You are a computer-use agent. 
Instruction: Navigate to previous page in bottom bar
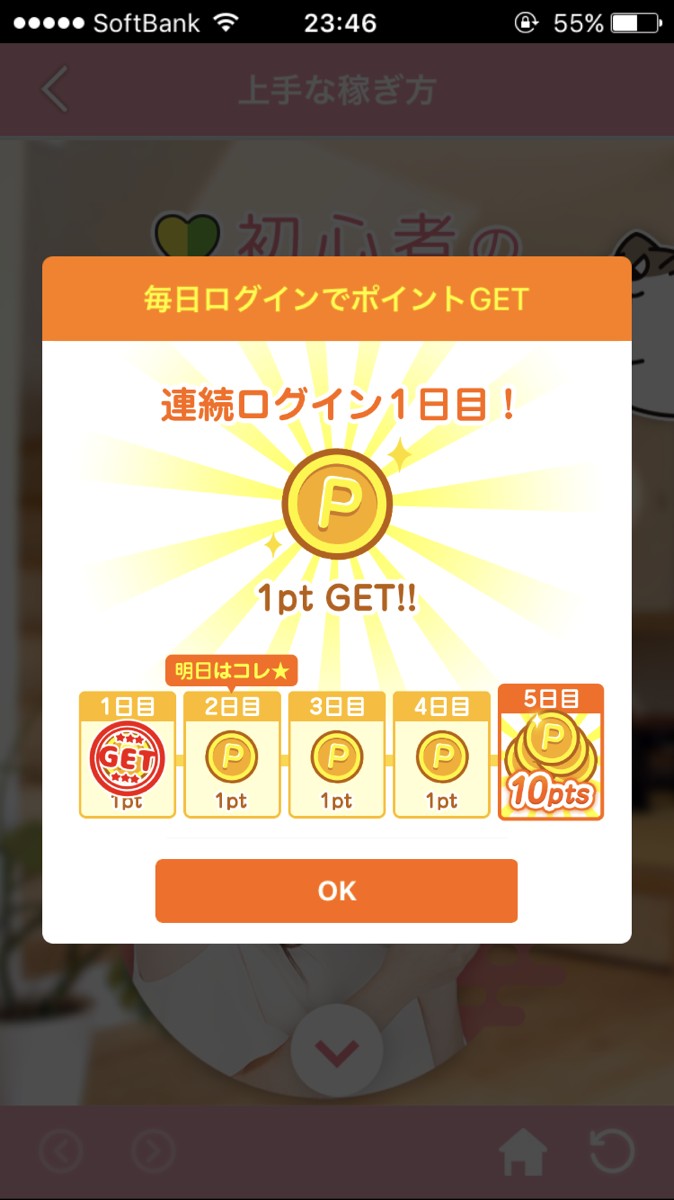(x=61, y=1152)
